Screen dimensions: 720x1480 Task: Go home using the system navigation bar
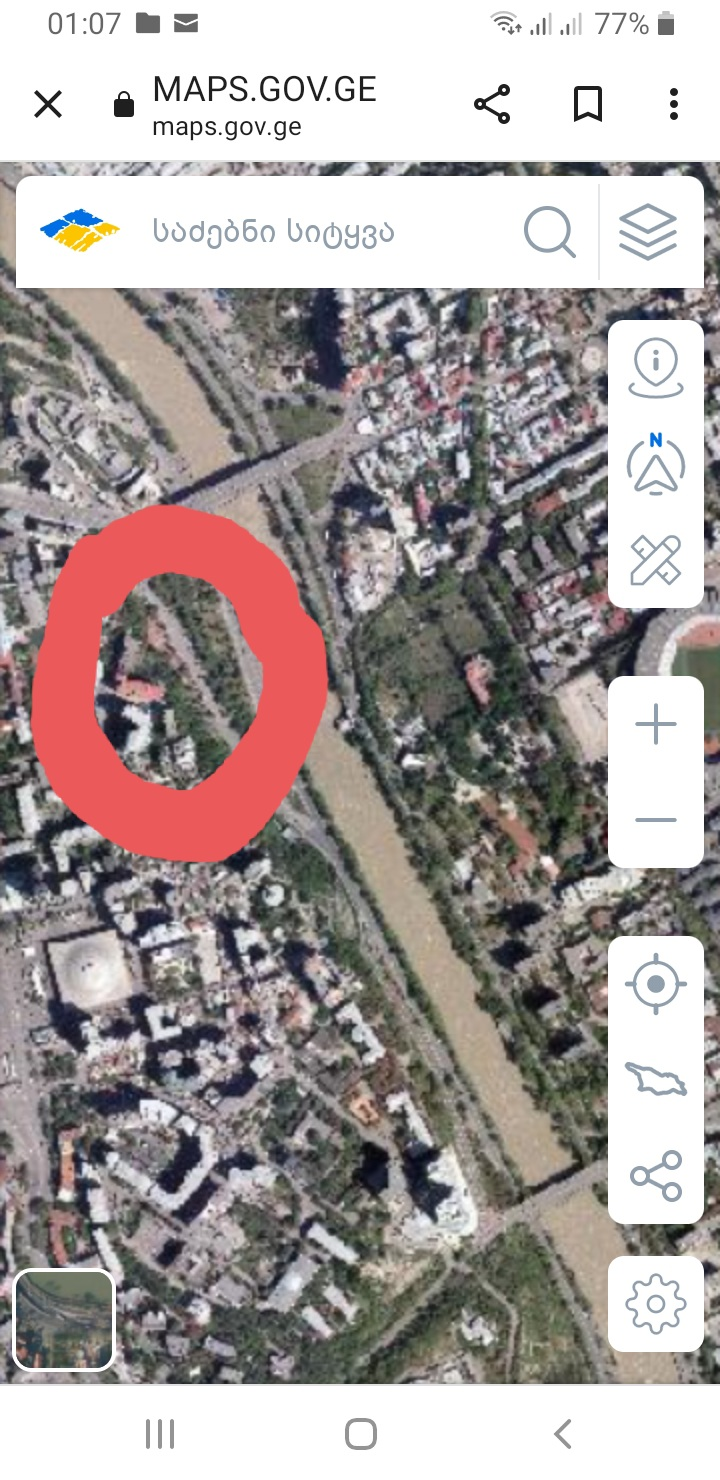[x=360, y=1434]
